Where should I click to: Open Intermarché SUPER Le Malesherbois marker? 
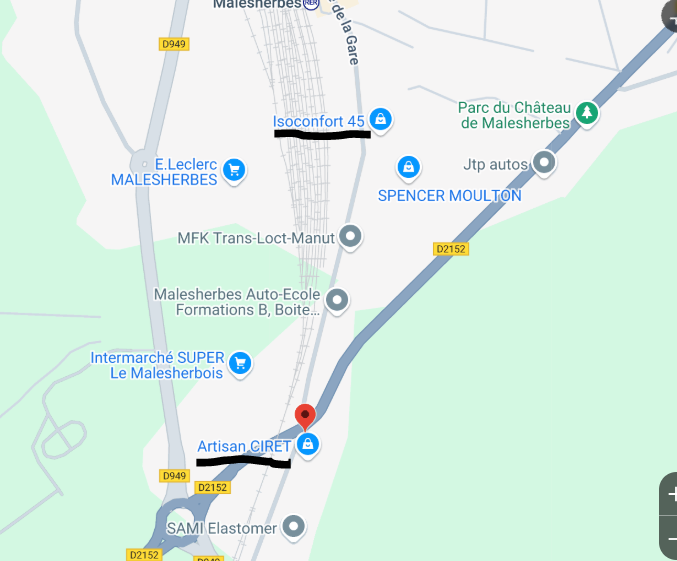240,363
